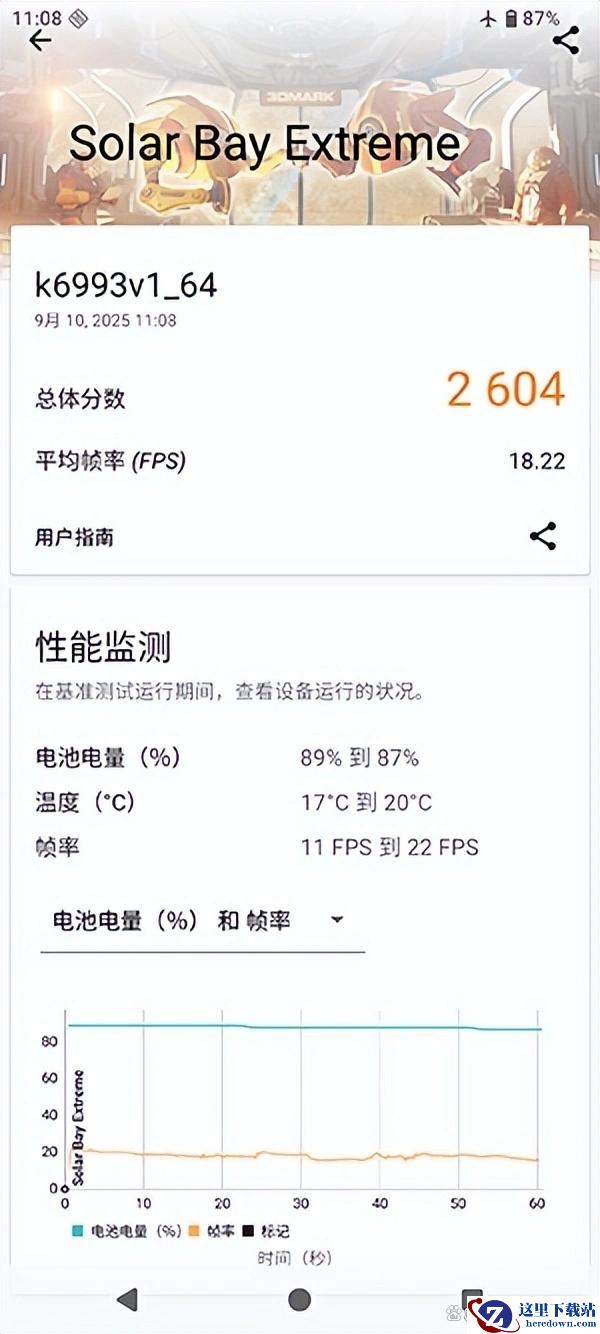This screenshot has width=600, height=1334.
Task: Go to the home screen via the circle button
Action: pos(299,1299)
